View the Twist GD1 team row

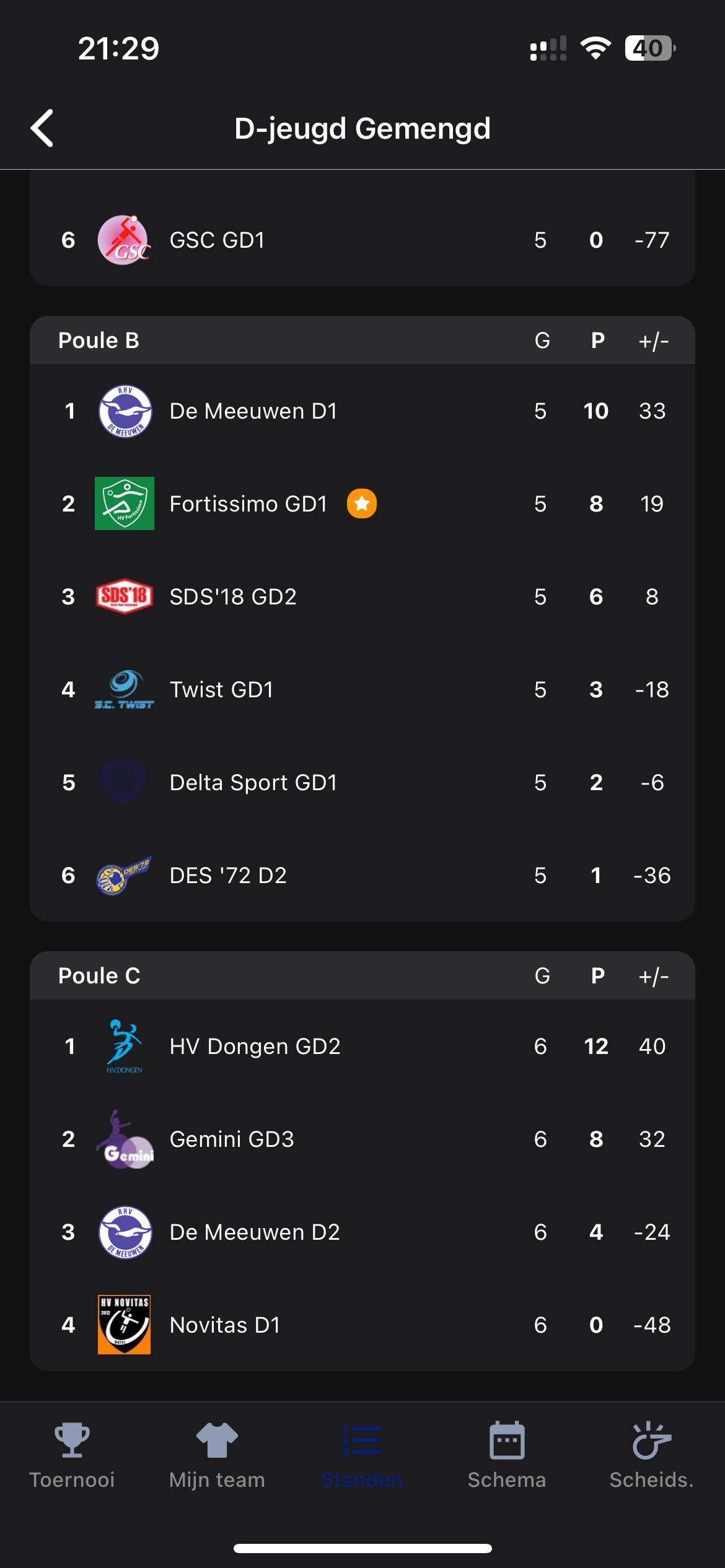pyautogui.click(x=362, y=689)
